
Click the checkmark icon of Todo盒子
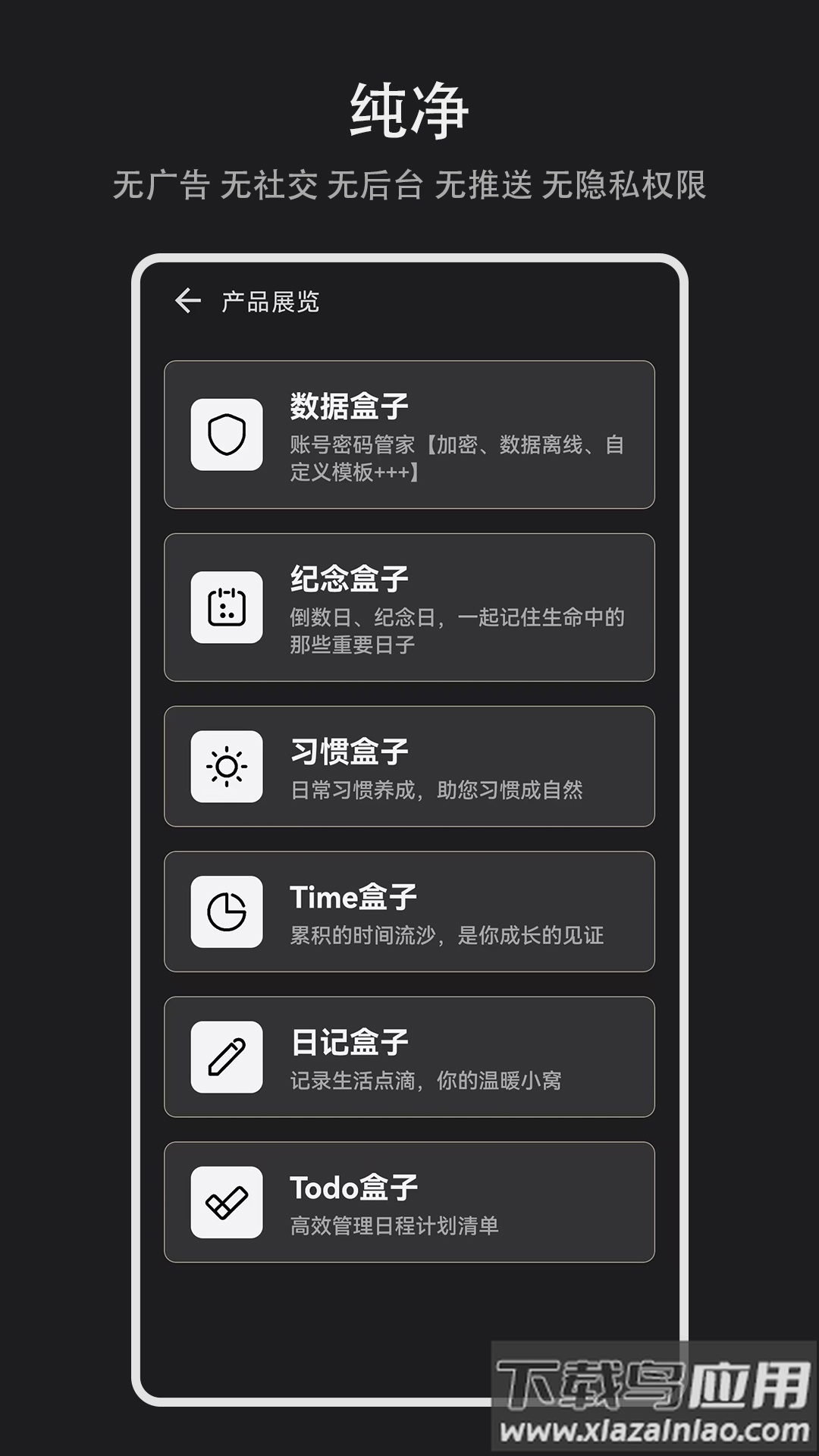pyautogui.click(x=226, y=1202)
